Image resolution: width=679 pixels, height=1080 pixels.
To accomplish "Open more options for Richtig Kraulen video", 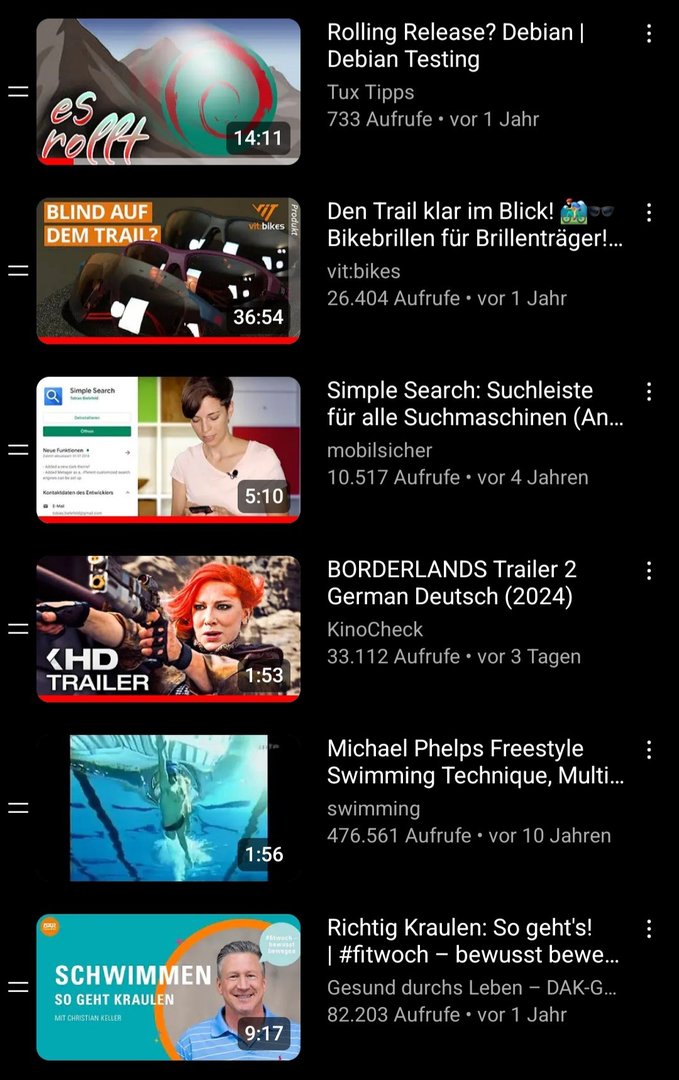I will [x=649, y=929].
